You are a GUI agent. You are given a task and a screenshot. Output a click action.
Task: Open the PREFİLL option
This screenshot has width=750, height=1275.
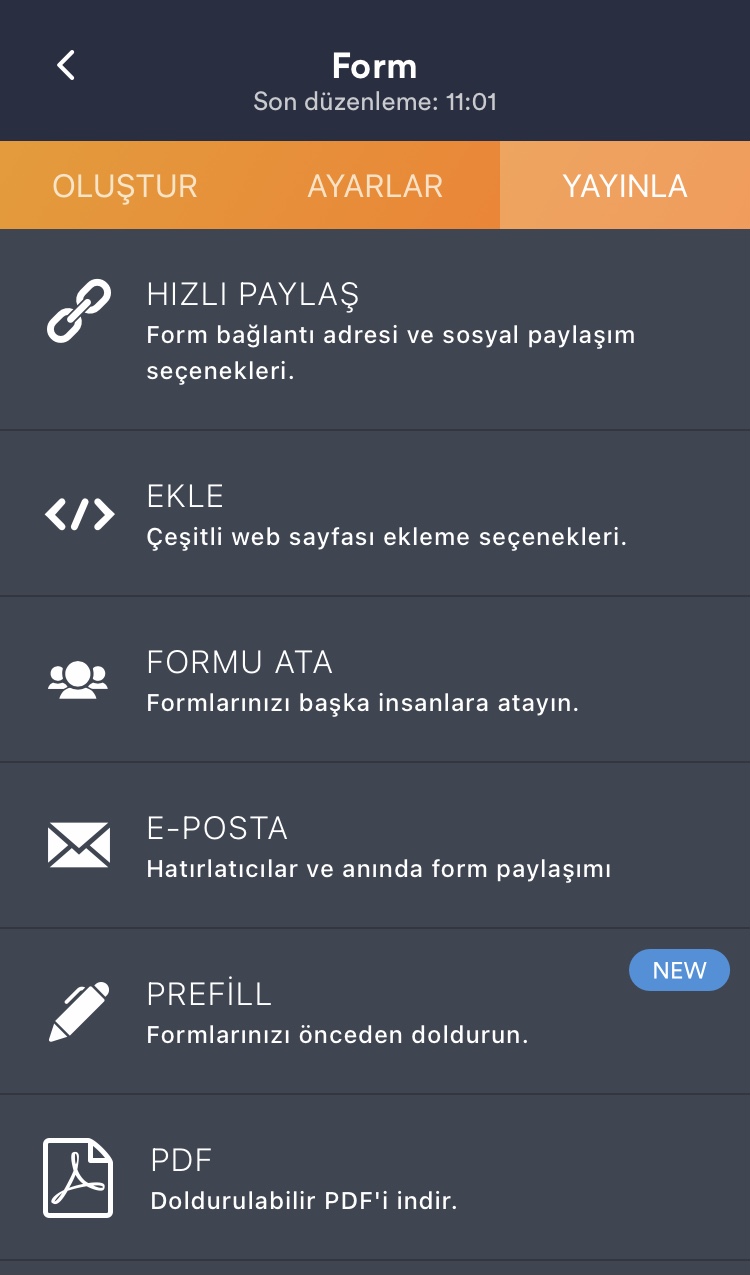tap(375, 1012)
